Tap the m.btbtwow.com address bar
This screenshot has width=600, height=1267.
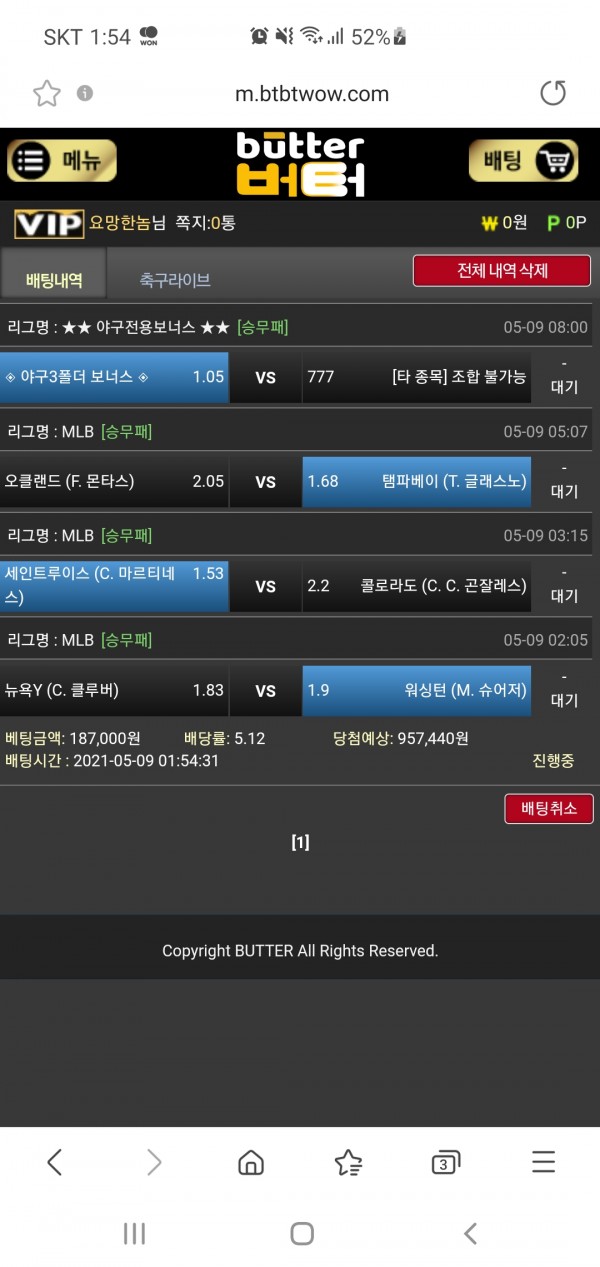pos(311,94)
